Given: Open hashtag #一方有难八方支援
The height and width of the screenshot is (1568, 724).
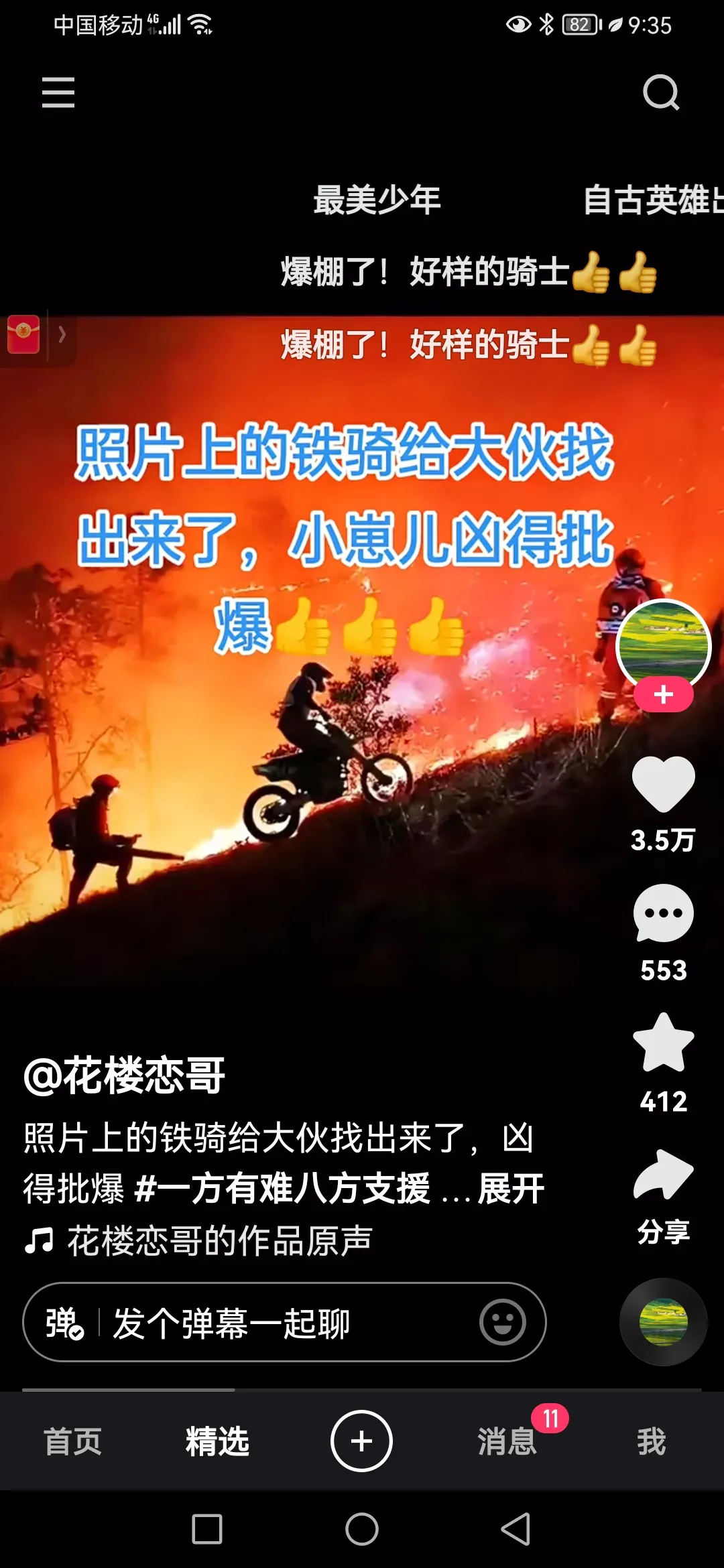Looking at the screenshot, I should click(282, 1189).
